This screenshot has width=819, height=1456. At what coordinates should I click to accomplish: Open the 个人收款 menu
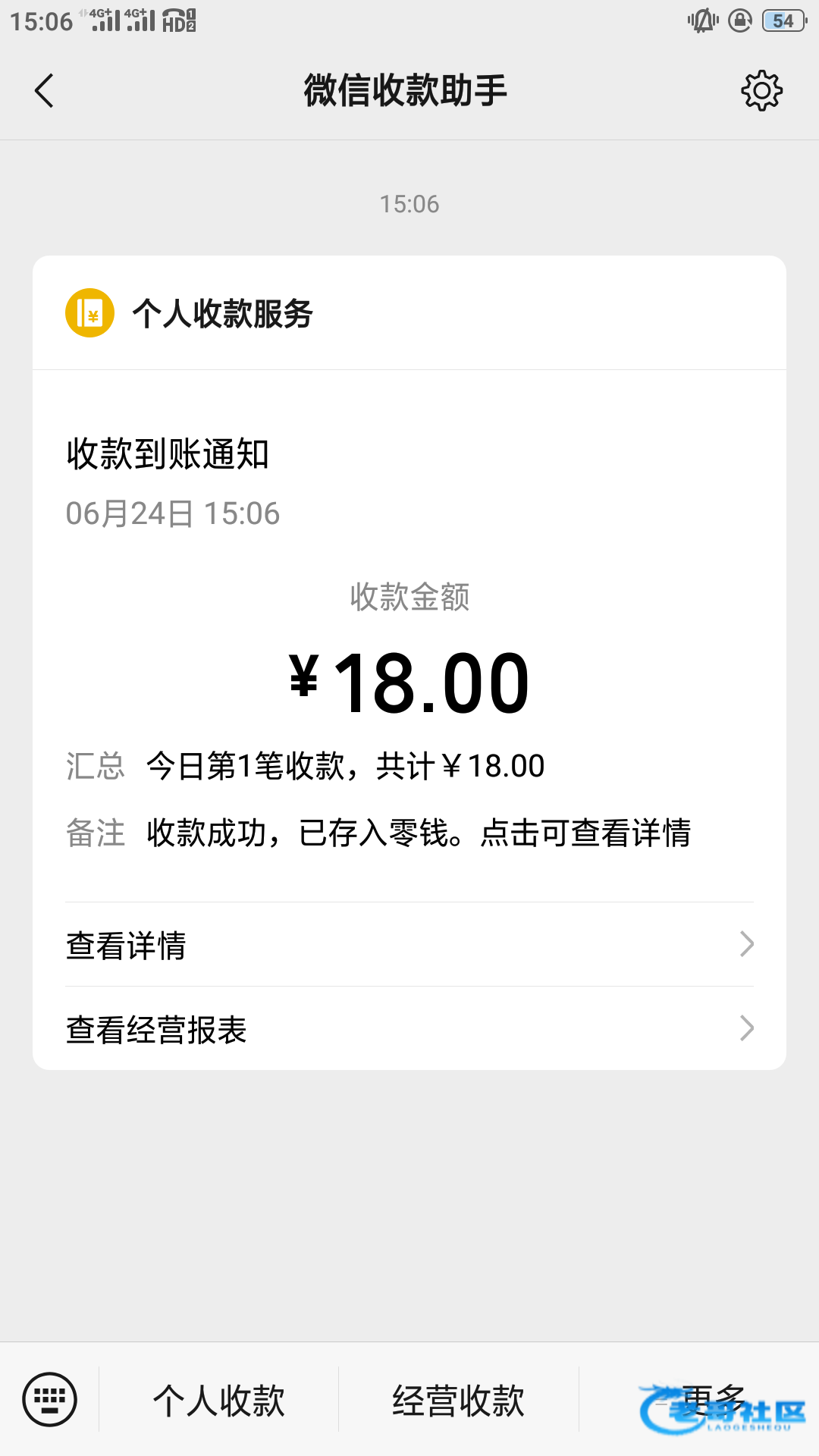point(219,1400)
